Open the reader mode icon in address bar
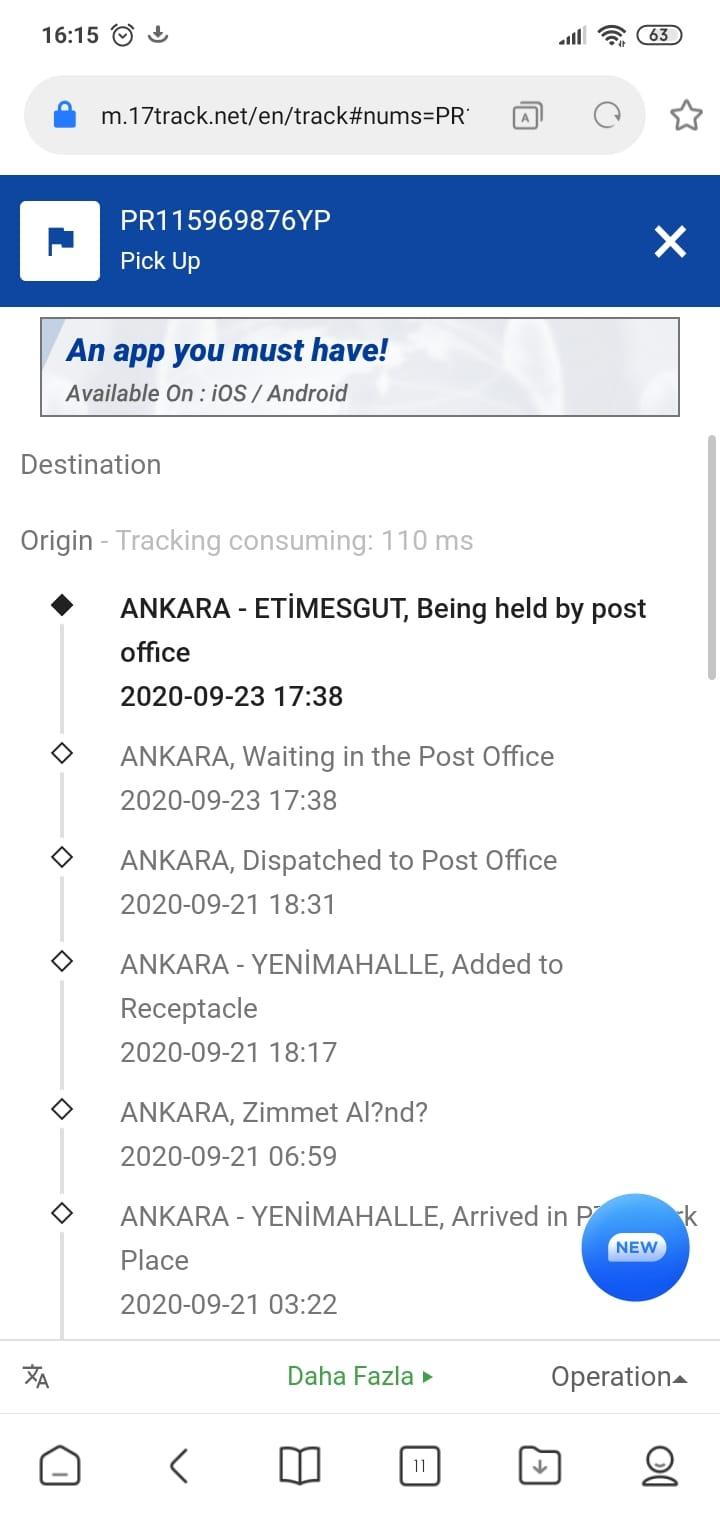720x1520 pixels. coord(527,116)
